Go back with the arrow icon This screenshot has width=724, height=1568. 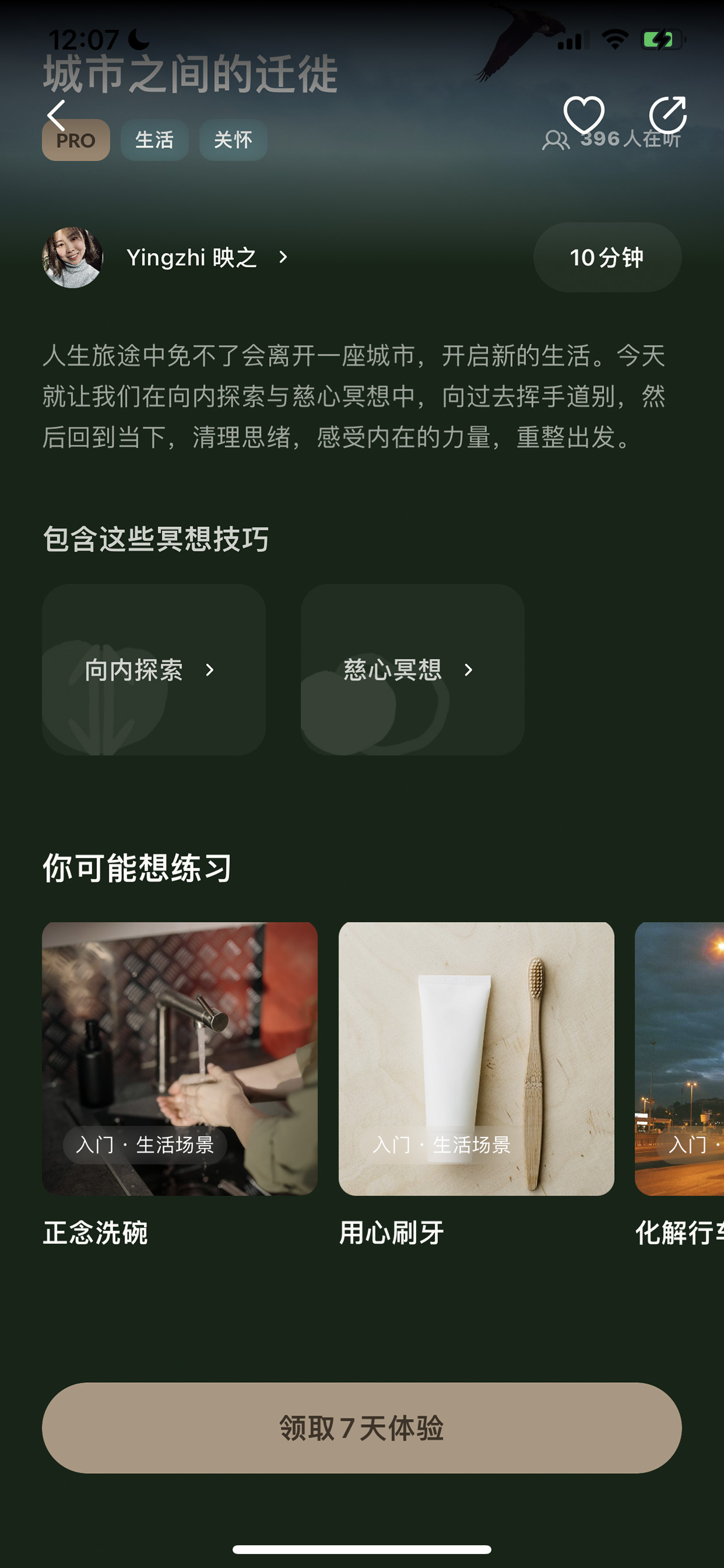pos(56,116)
